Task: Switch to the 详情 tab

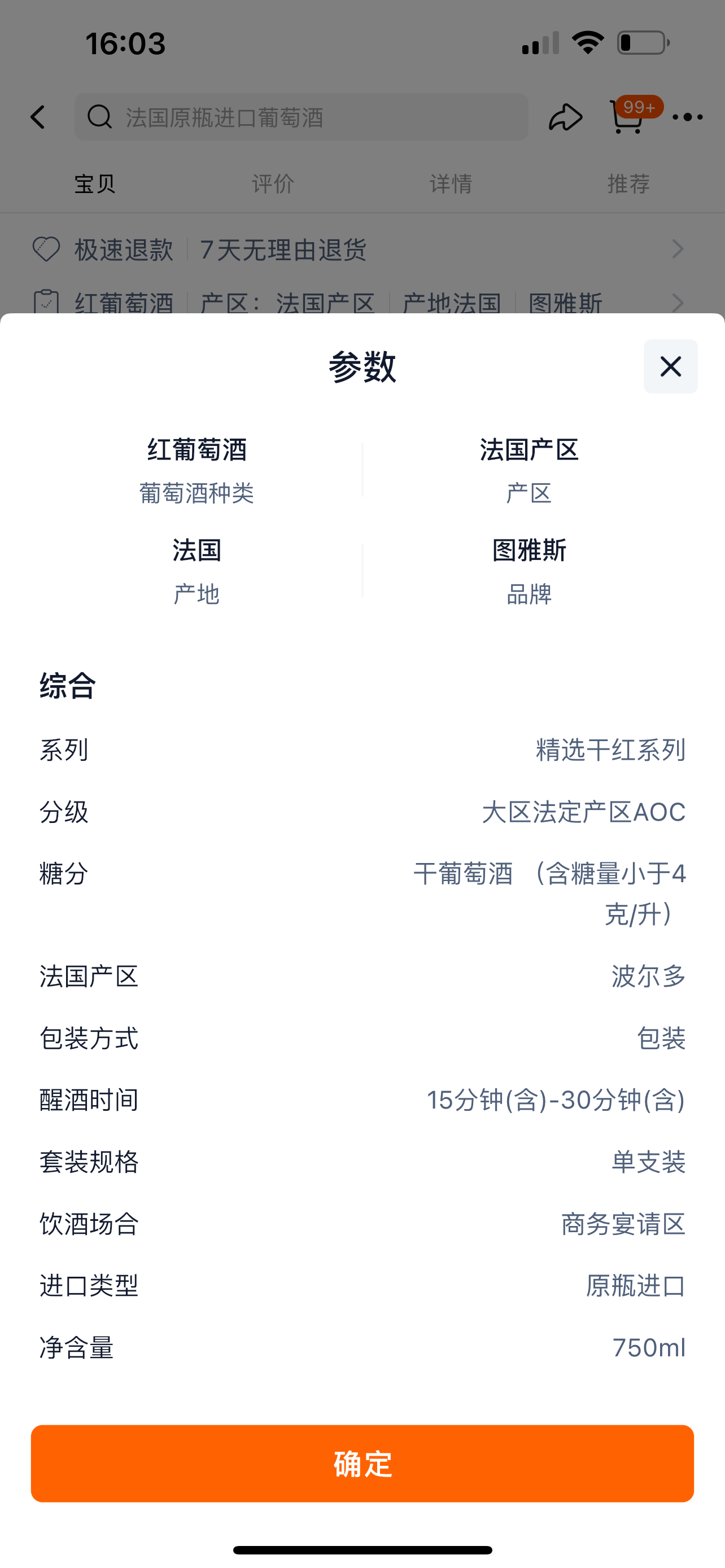Action: 451,183
